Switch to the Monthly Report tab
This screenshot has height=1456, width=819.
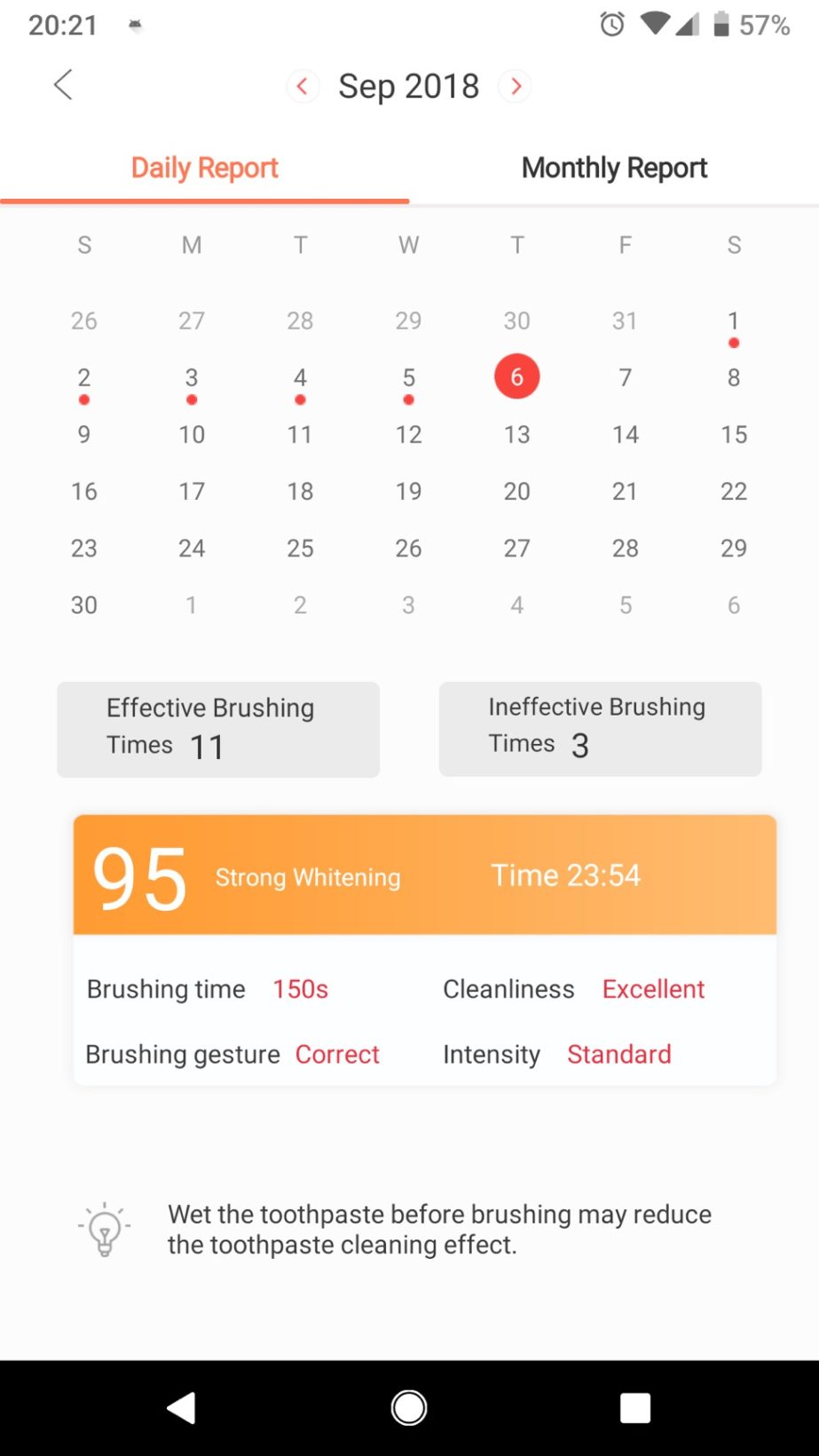click(614, 168)
